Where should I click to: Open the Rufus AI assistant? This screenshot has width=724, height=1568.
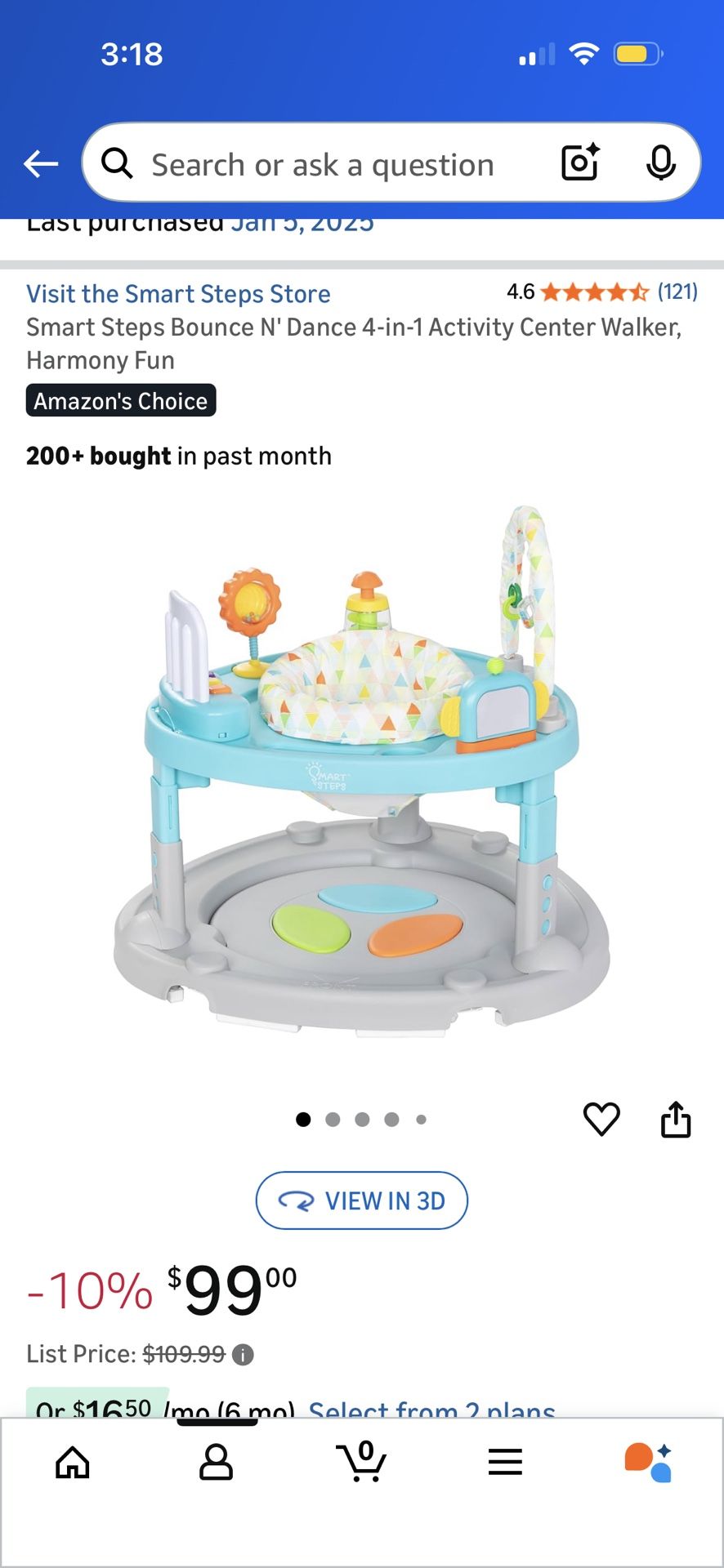pos(649,1462)
